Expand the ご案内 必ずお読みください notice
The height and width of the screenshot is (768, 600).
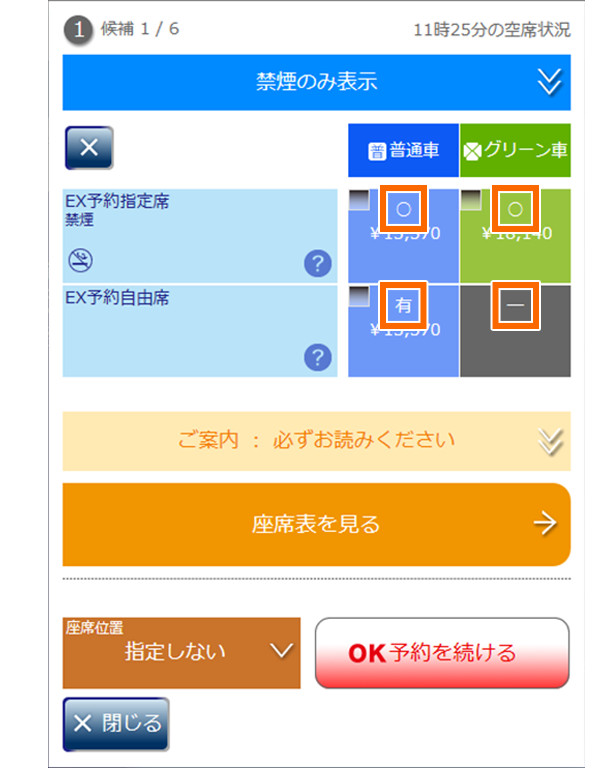pos(316,440)
